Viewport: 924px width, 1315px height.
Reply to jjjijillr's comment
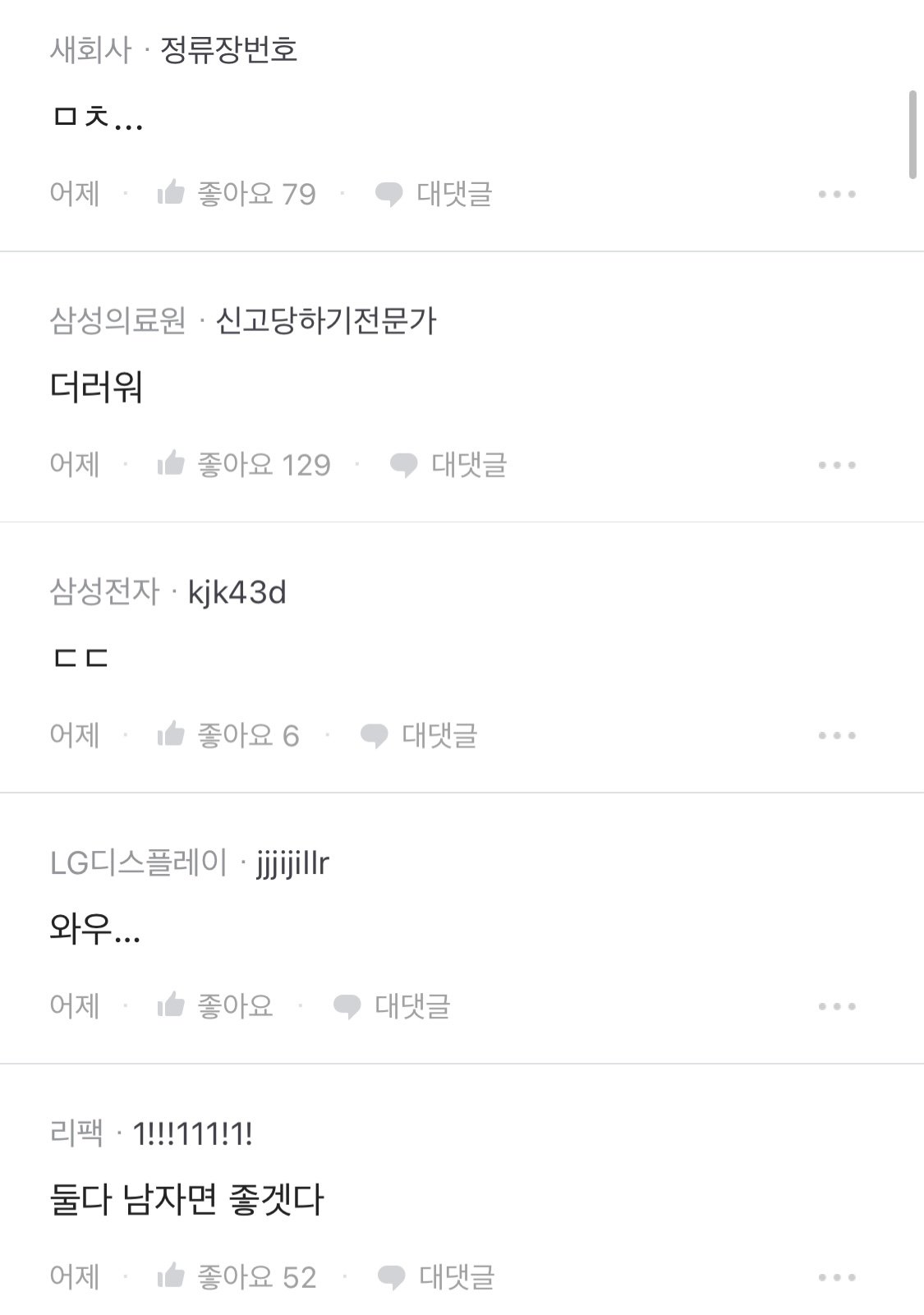click(x=392, y=1006)
